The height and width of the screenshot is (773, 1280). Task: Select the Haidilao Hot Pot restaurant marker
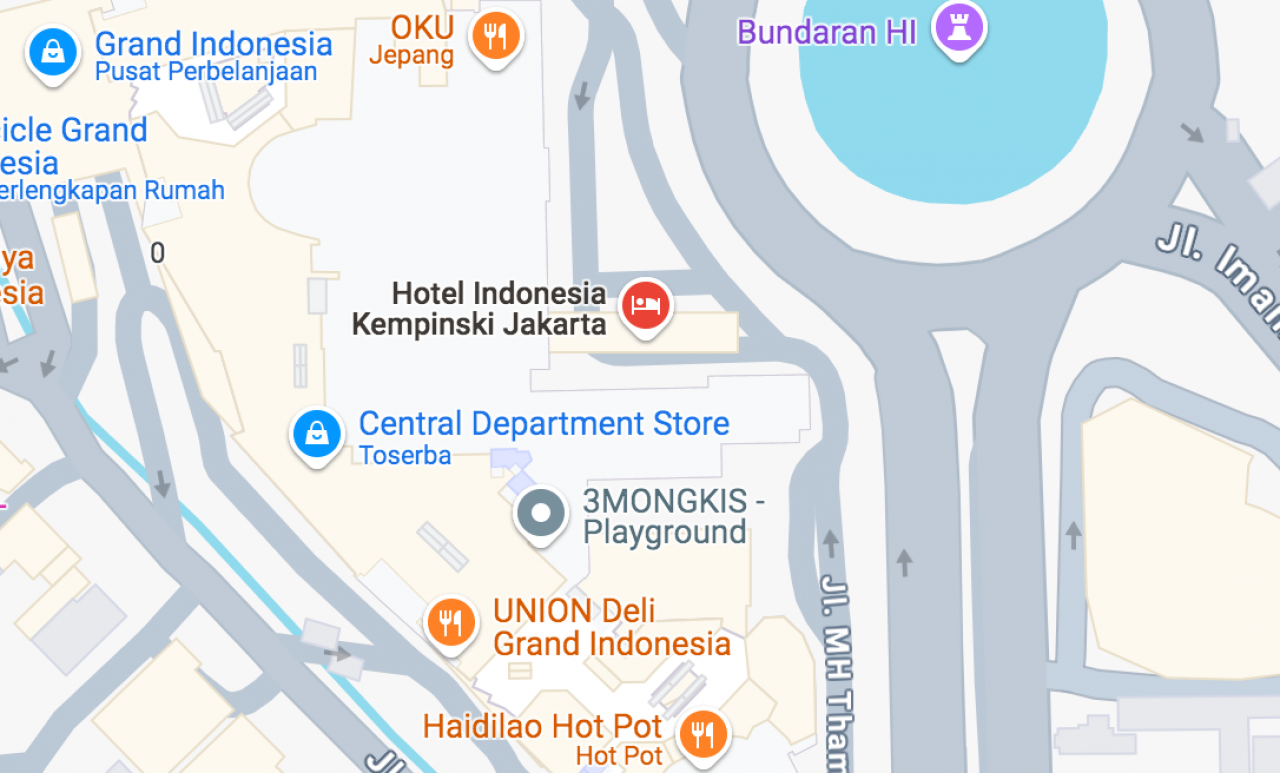704,735
